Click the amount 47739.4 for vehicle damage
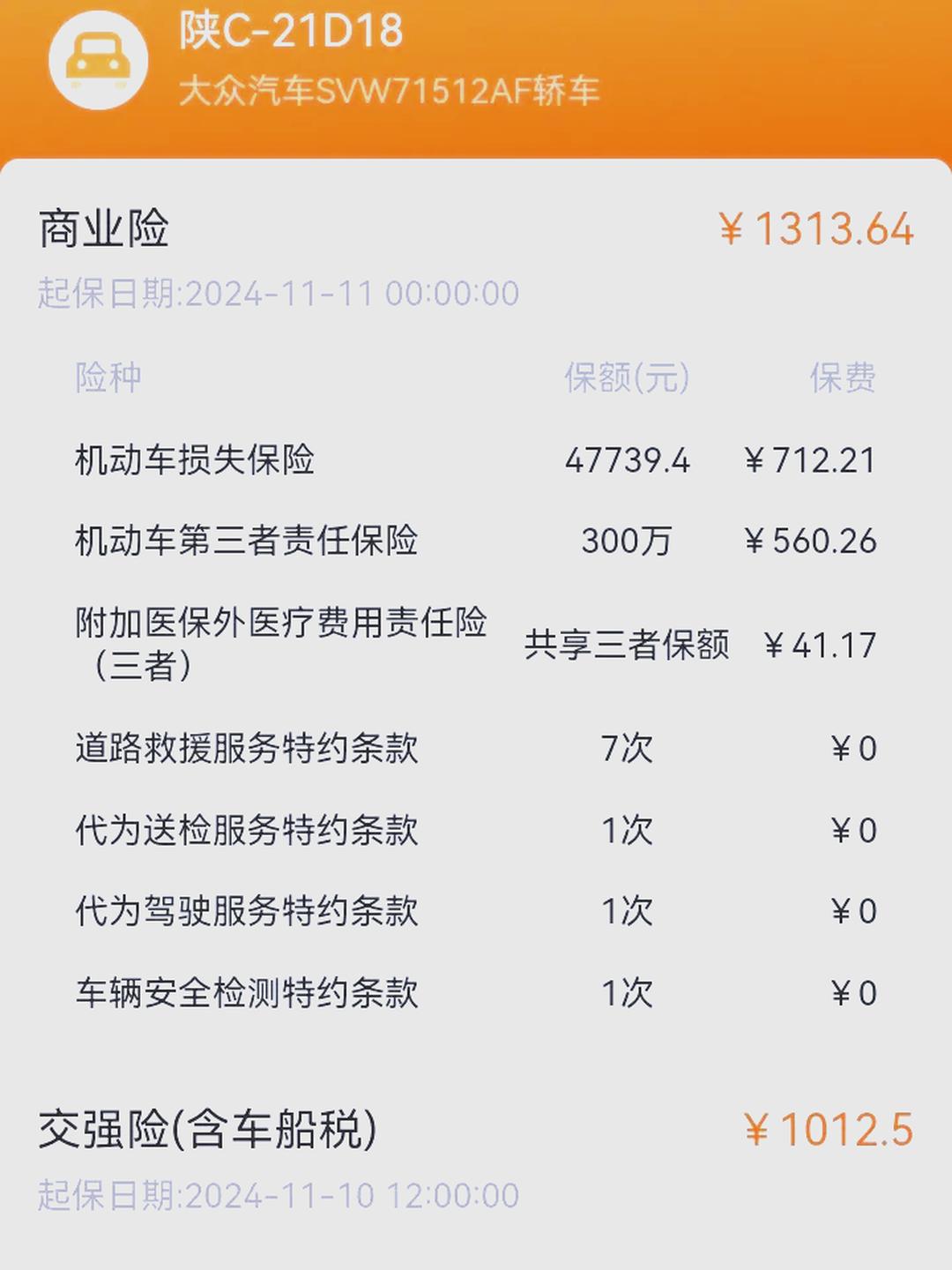Viewport: 952px width, 1270px height. point(628,459)
